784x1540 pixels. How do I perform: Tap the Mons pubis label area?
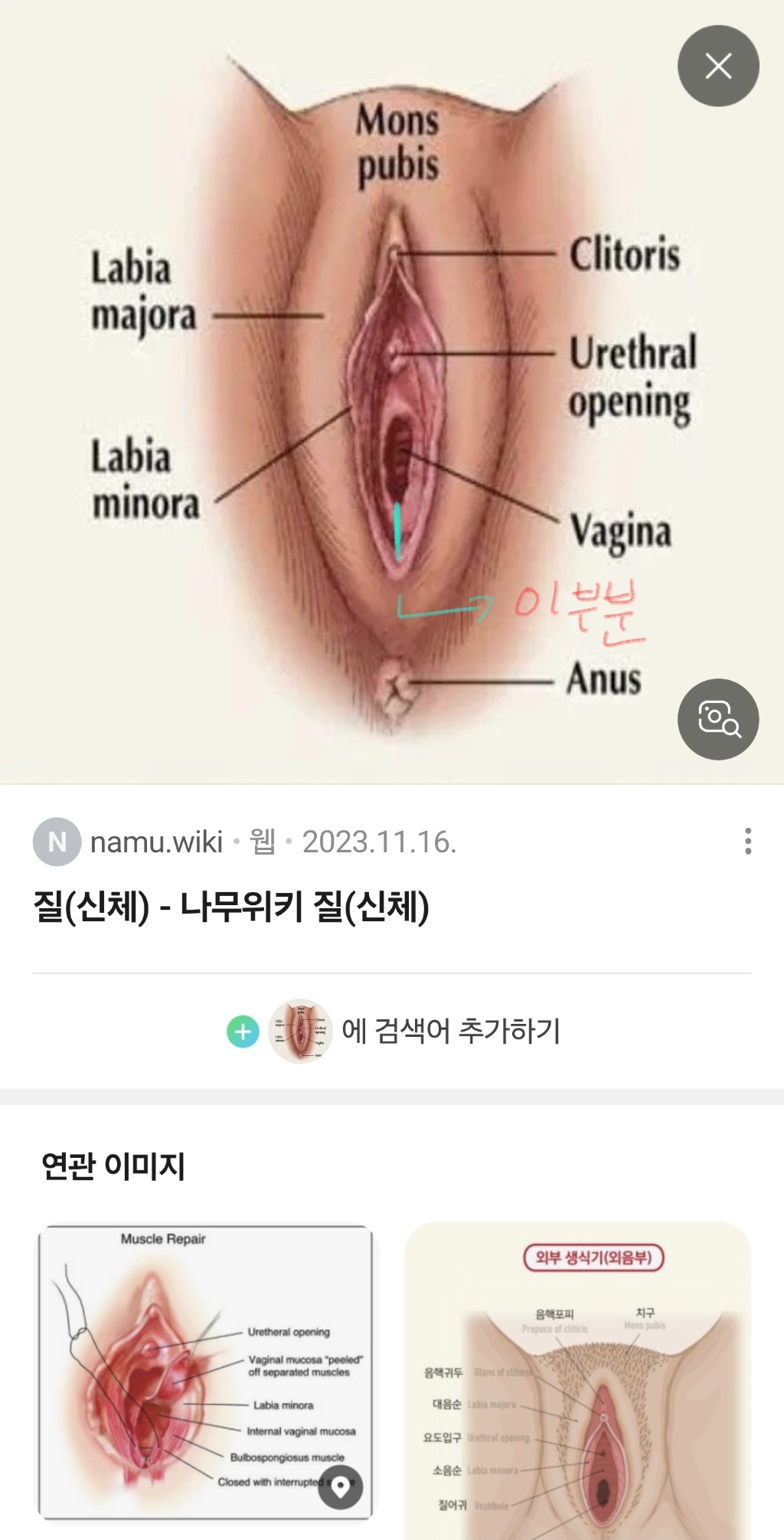coord(398,142)
